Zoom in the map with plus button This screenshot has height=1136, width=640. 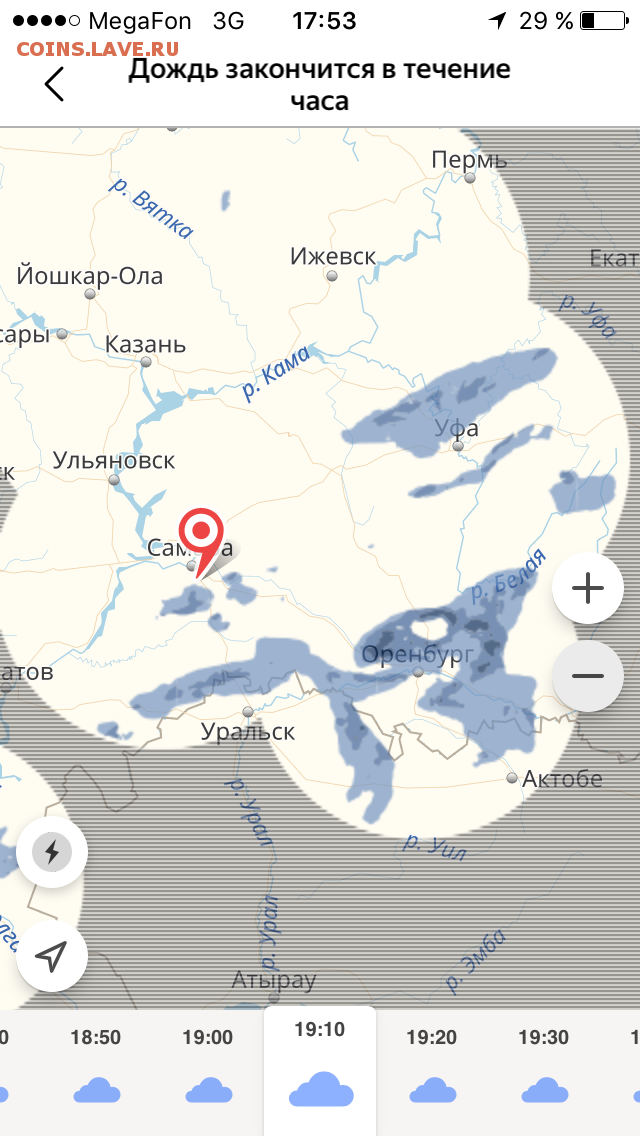click(588, 589)
